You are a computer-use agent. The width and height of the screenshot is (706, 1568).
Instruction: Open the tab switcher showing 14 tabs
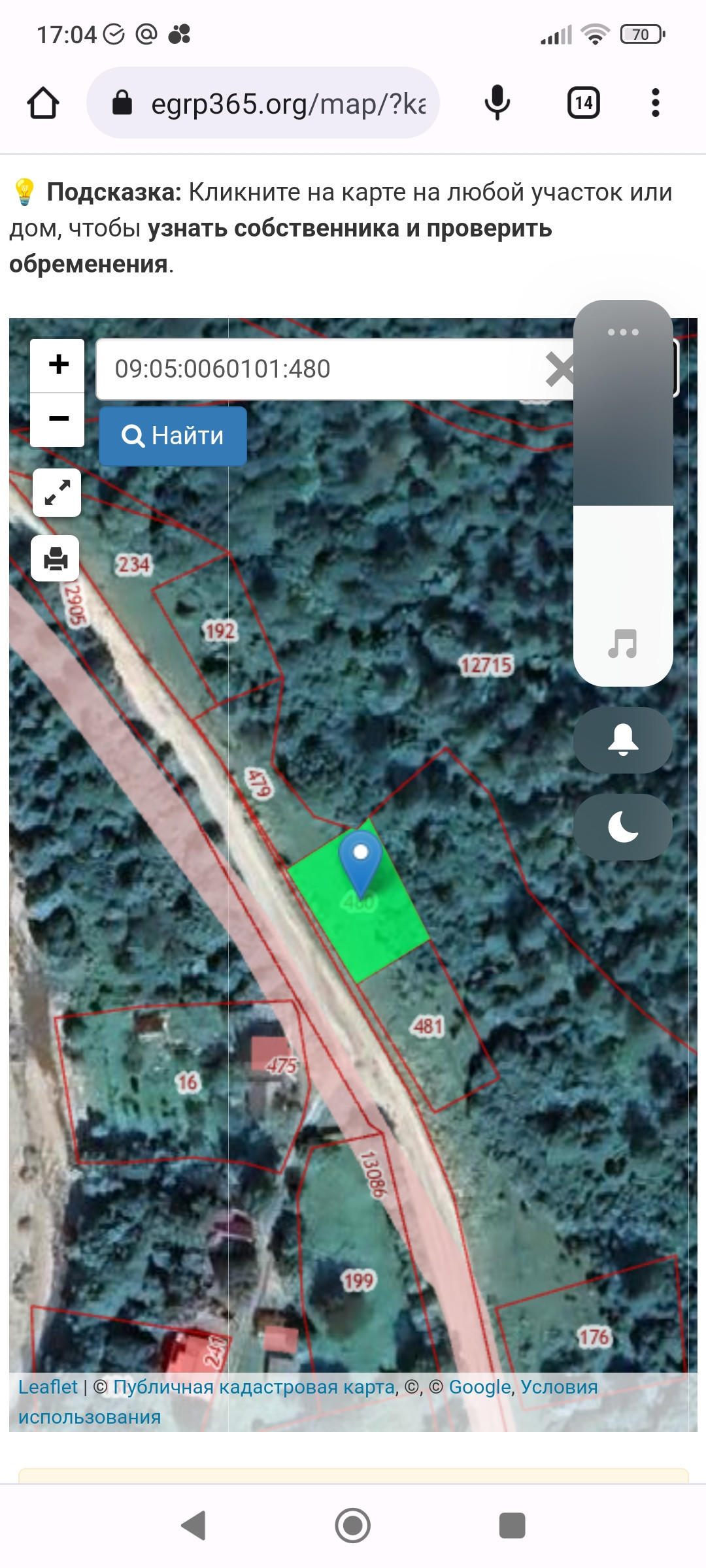tap(583, 103)
